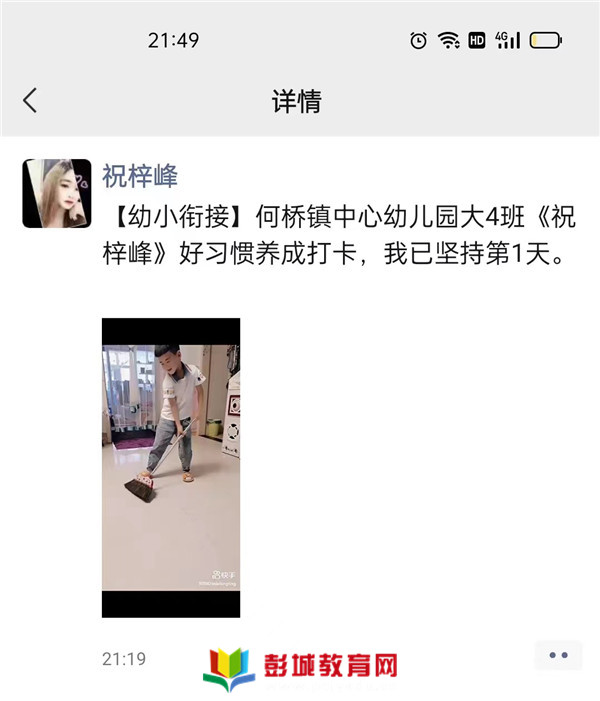Open 祝梓峰's profile avatar

pyautogui.click(x=57, y=194)
